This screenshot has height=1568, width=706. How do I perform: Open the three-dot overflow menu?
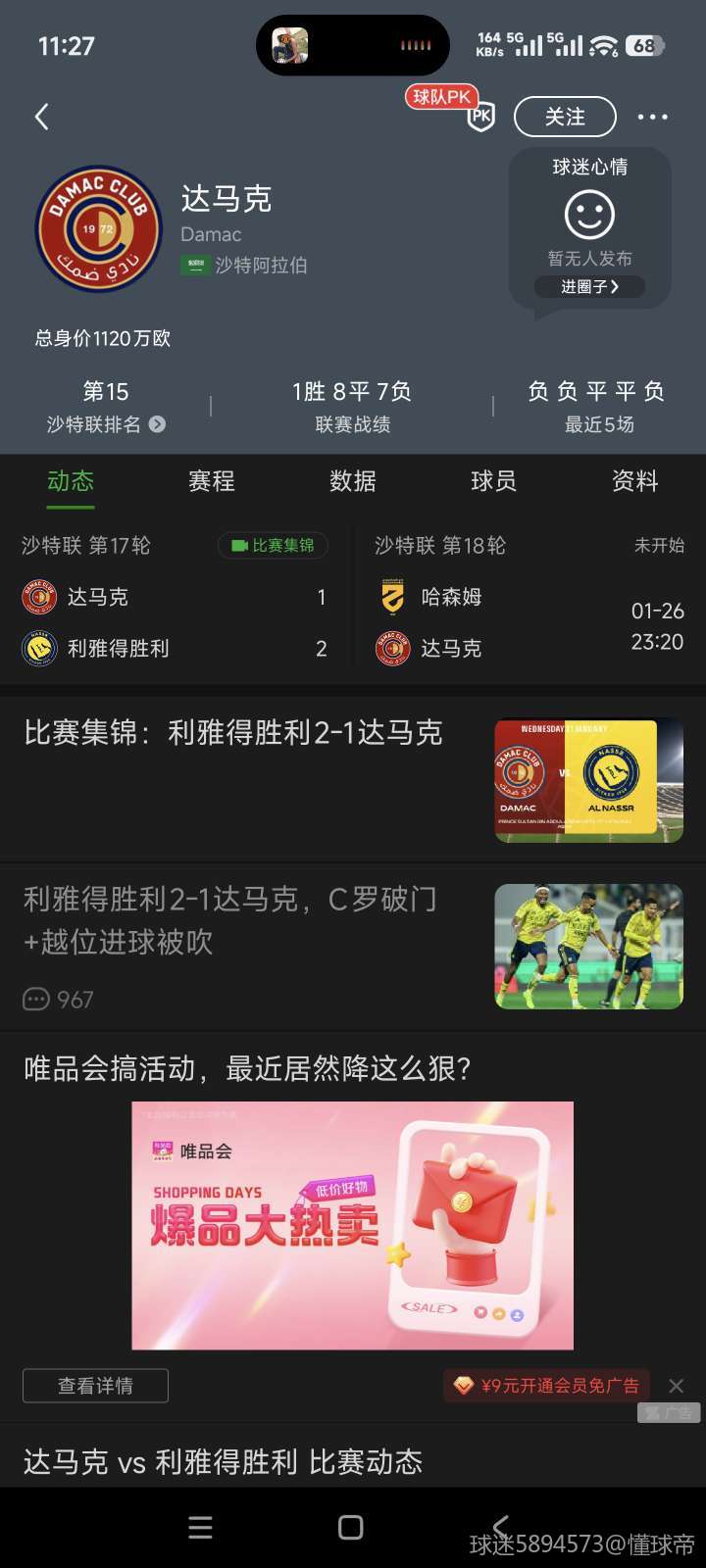pos(652,118)
